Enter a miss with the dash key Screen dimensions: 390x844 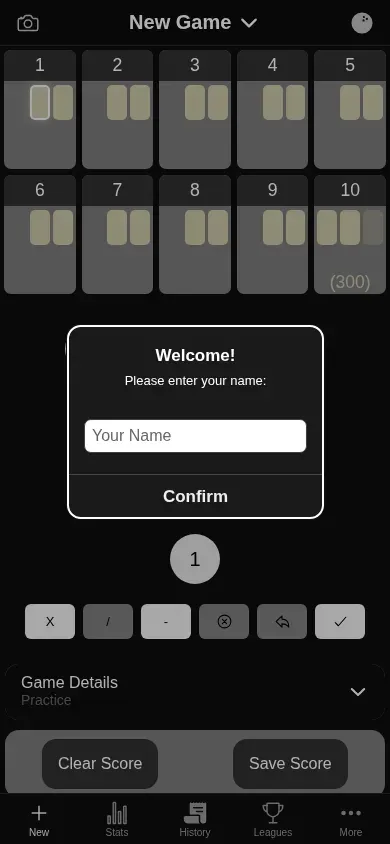(x=166, y=622)
